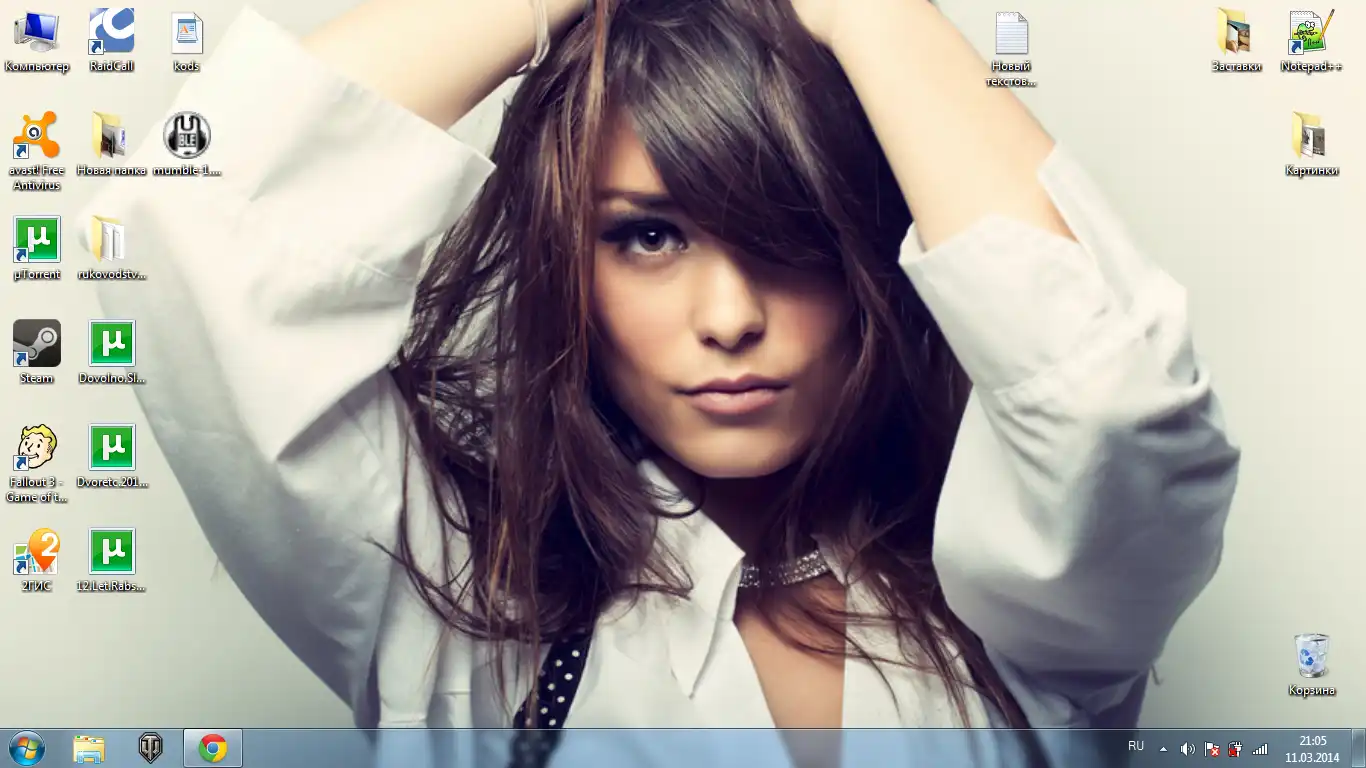The image size is (1366, 768).
Task: Open the 2ГИС shortcut
Action: 37,553
